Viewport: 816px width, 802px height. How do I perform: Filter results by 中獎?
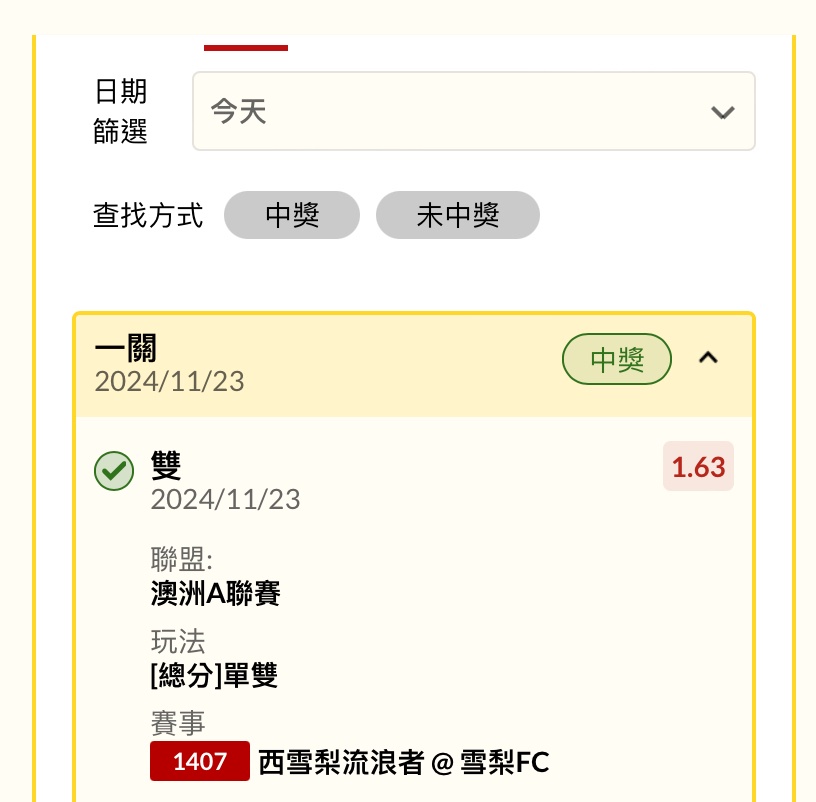[x=292, y=215]
